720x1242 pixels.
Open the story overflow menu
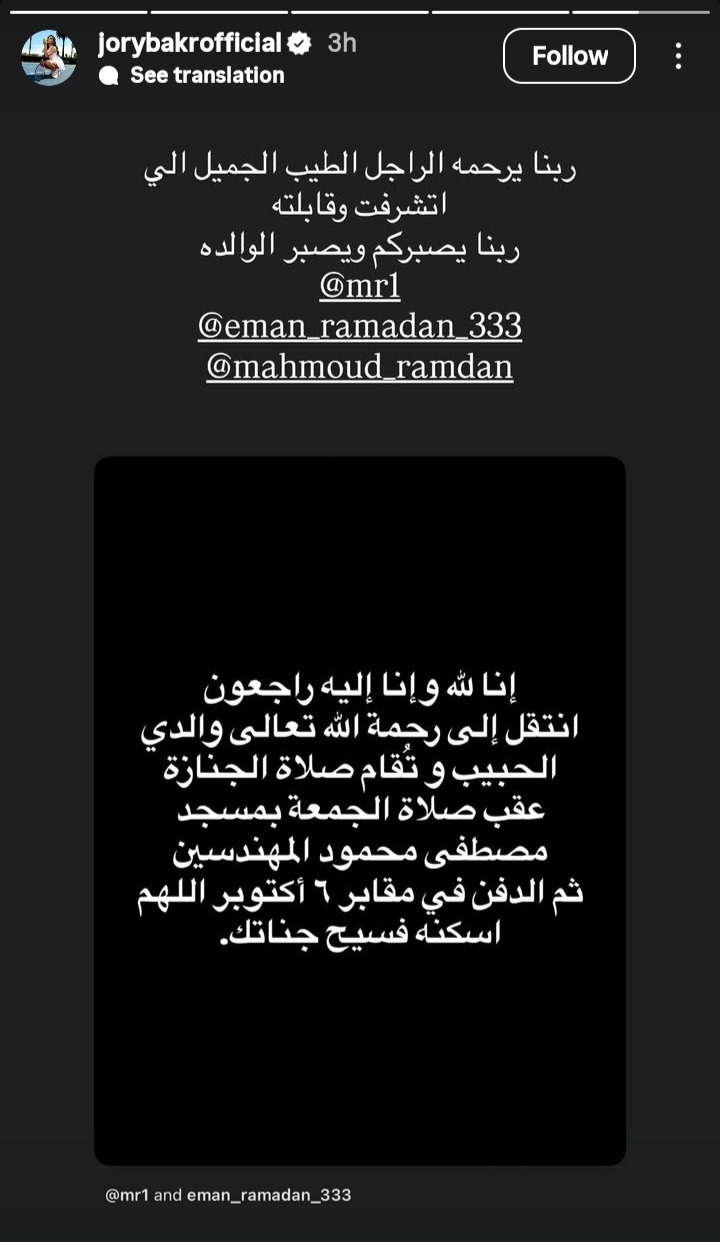tap(678, 56)
